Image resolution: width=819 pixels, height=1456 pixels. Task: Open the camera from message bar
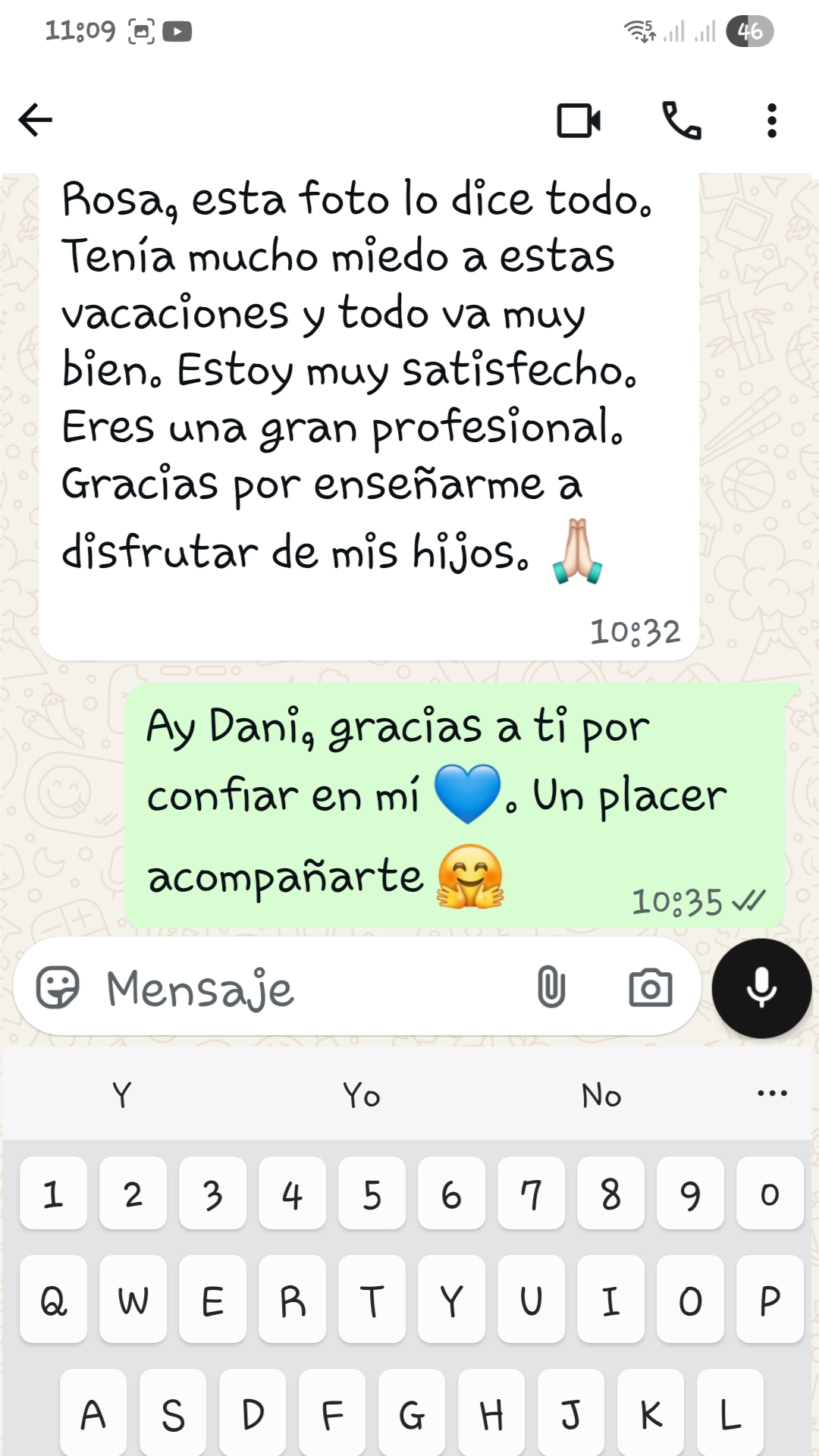point(651,987)
